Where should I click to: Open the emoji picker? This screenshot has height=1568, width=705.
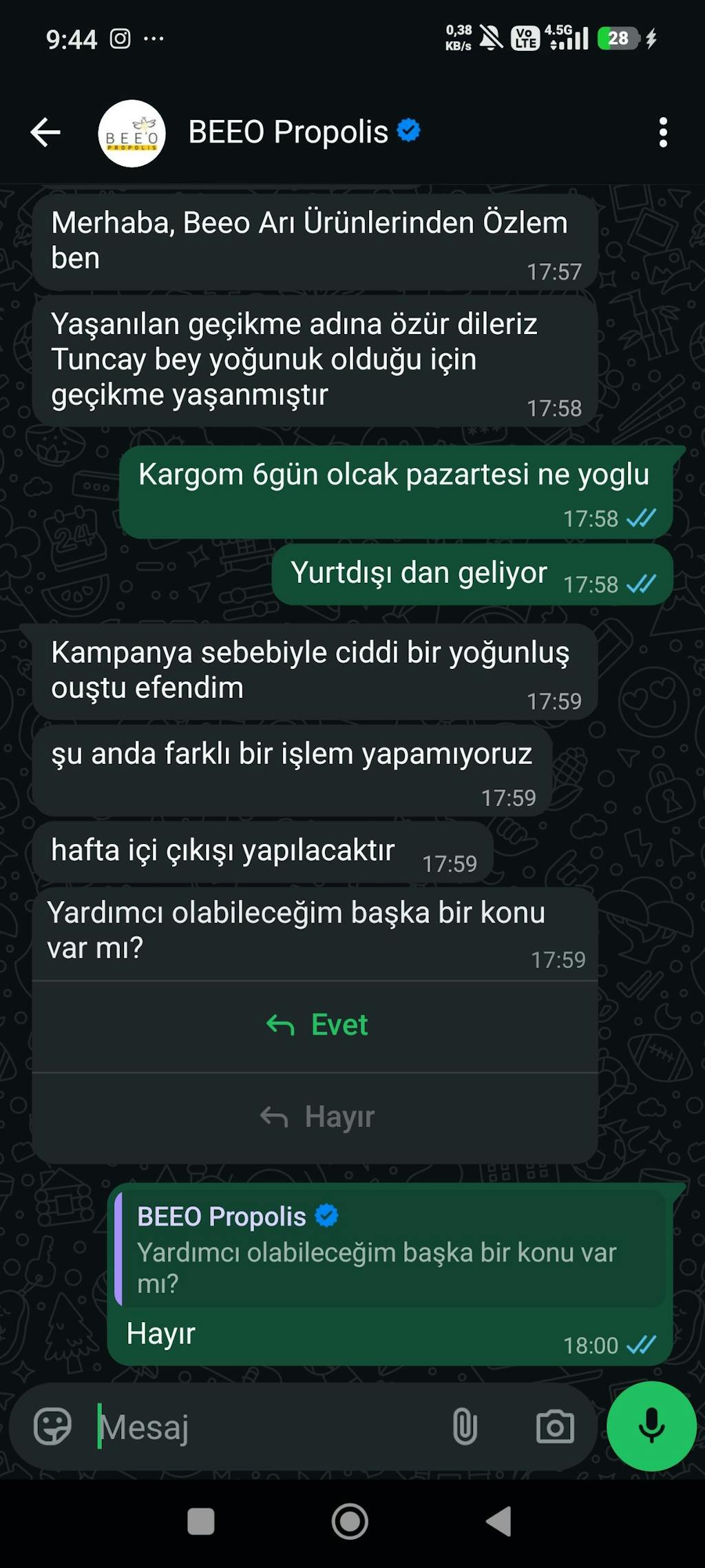52,1426
